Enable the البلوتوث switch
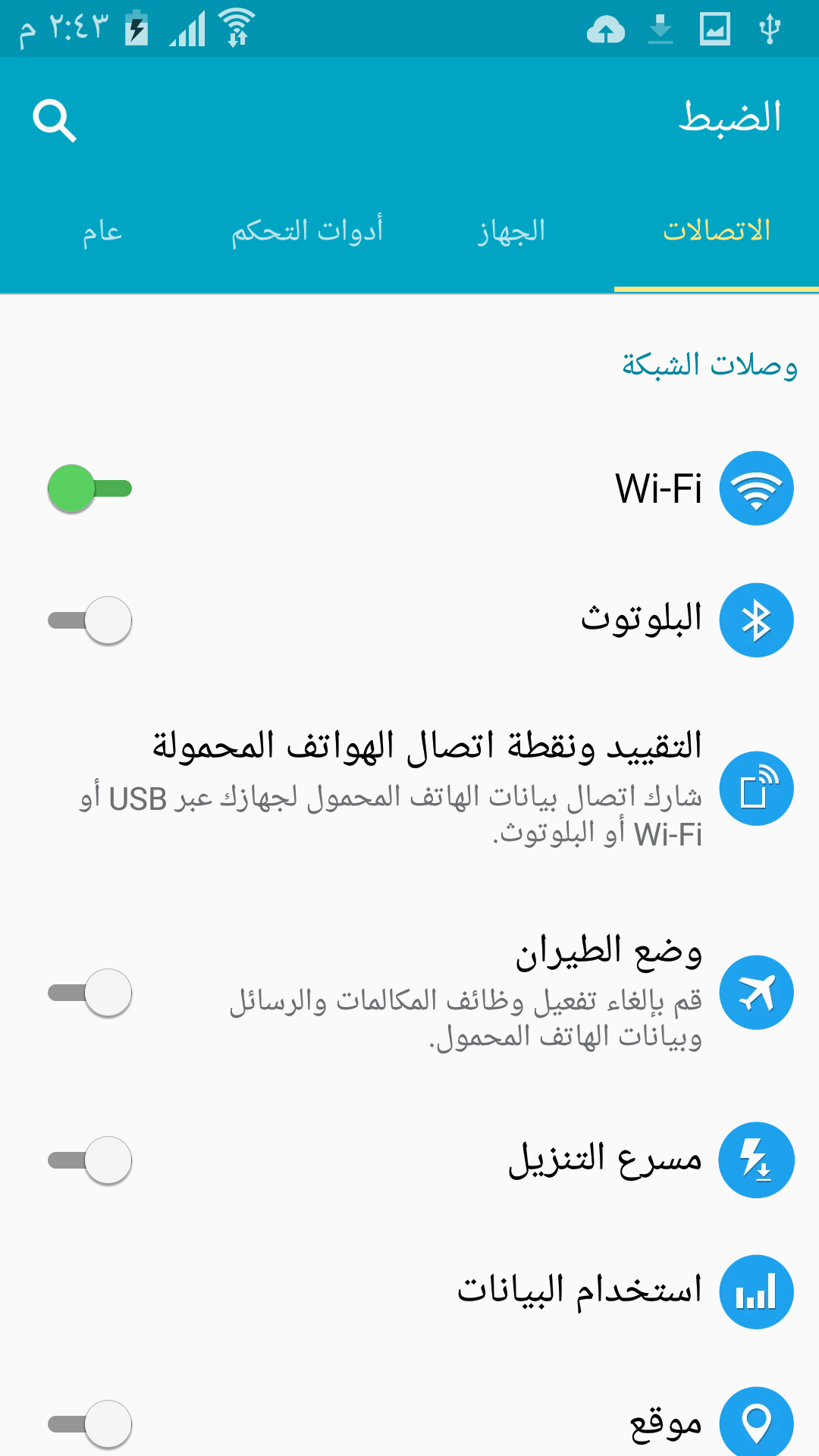 click(89, 620)
